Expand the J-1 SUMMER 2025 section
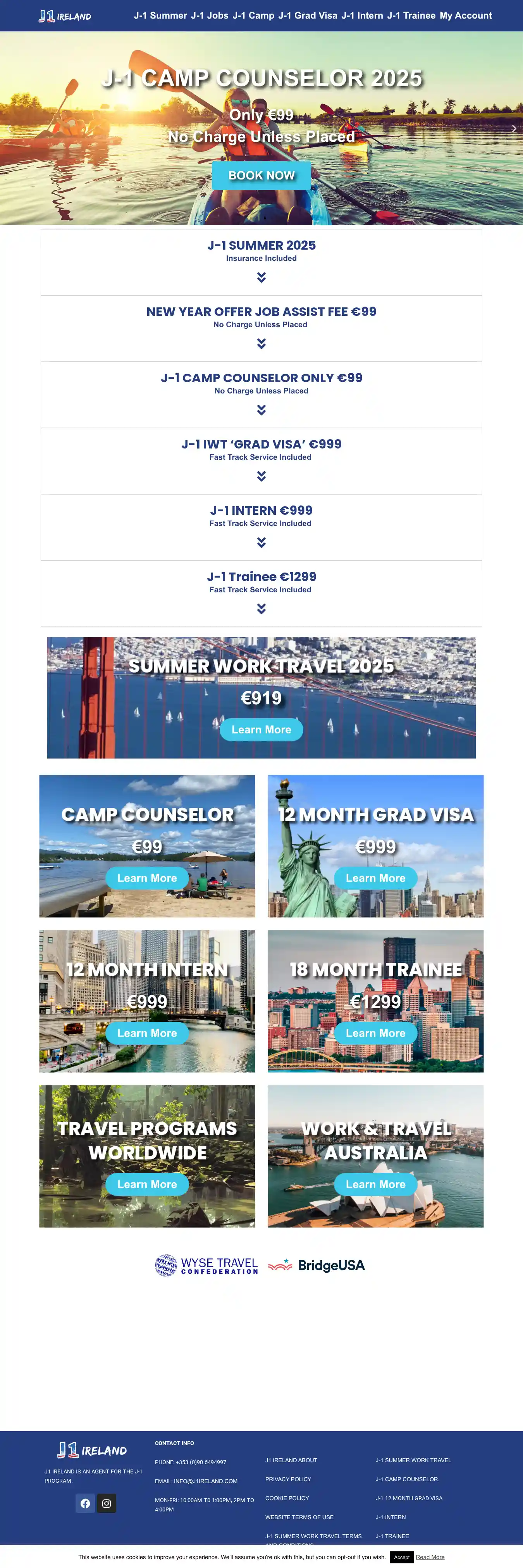The width and height of the screenshot is (523, 1568). [x=261, y=277]
